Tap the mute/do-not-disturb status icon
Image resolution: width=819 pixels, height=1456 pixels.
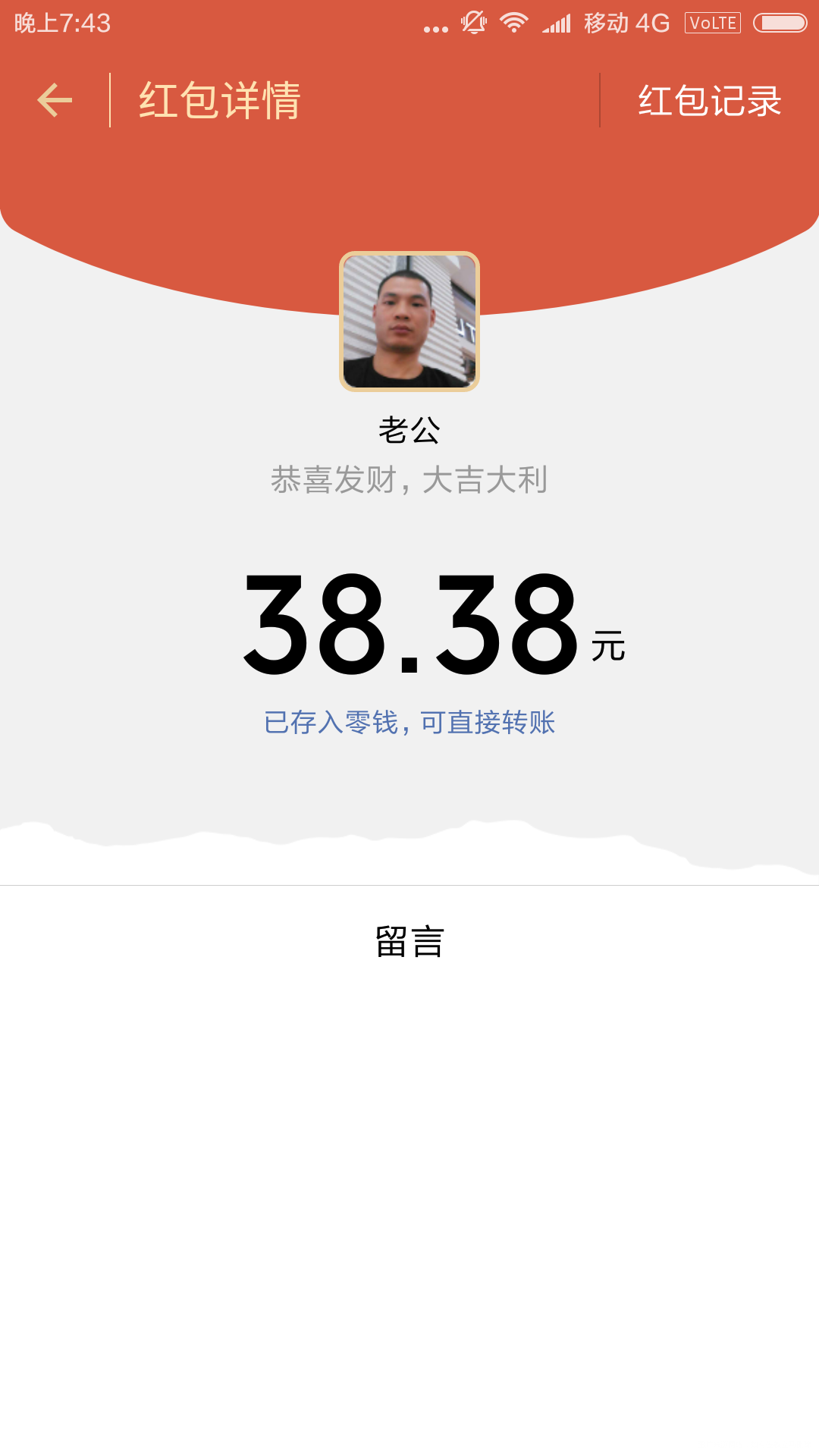tap(472, 23)
